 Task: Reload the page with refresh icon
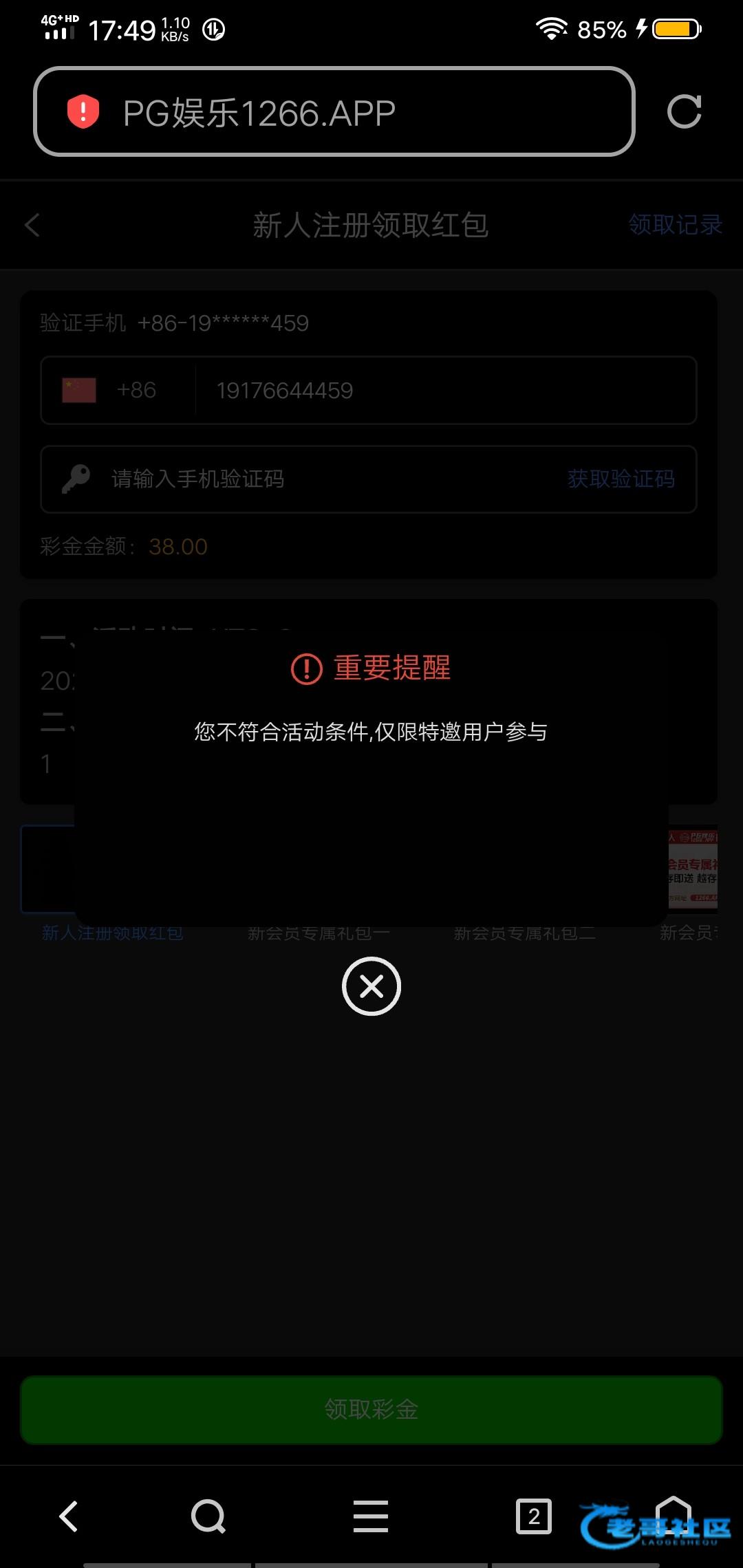coord(684,112)
